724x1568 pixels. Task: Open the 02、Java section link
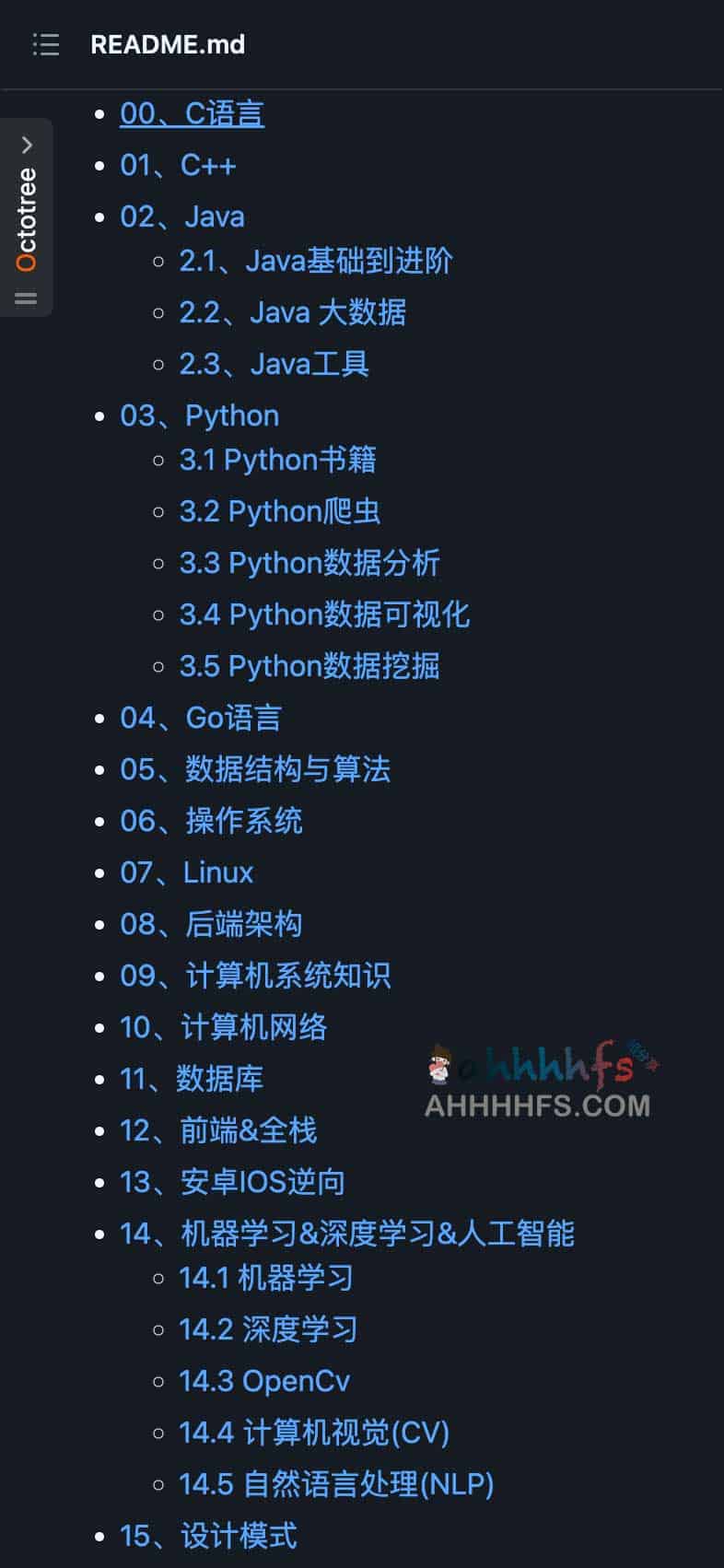(182, 216)
